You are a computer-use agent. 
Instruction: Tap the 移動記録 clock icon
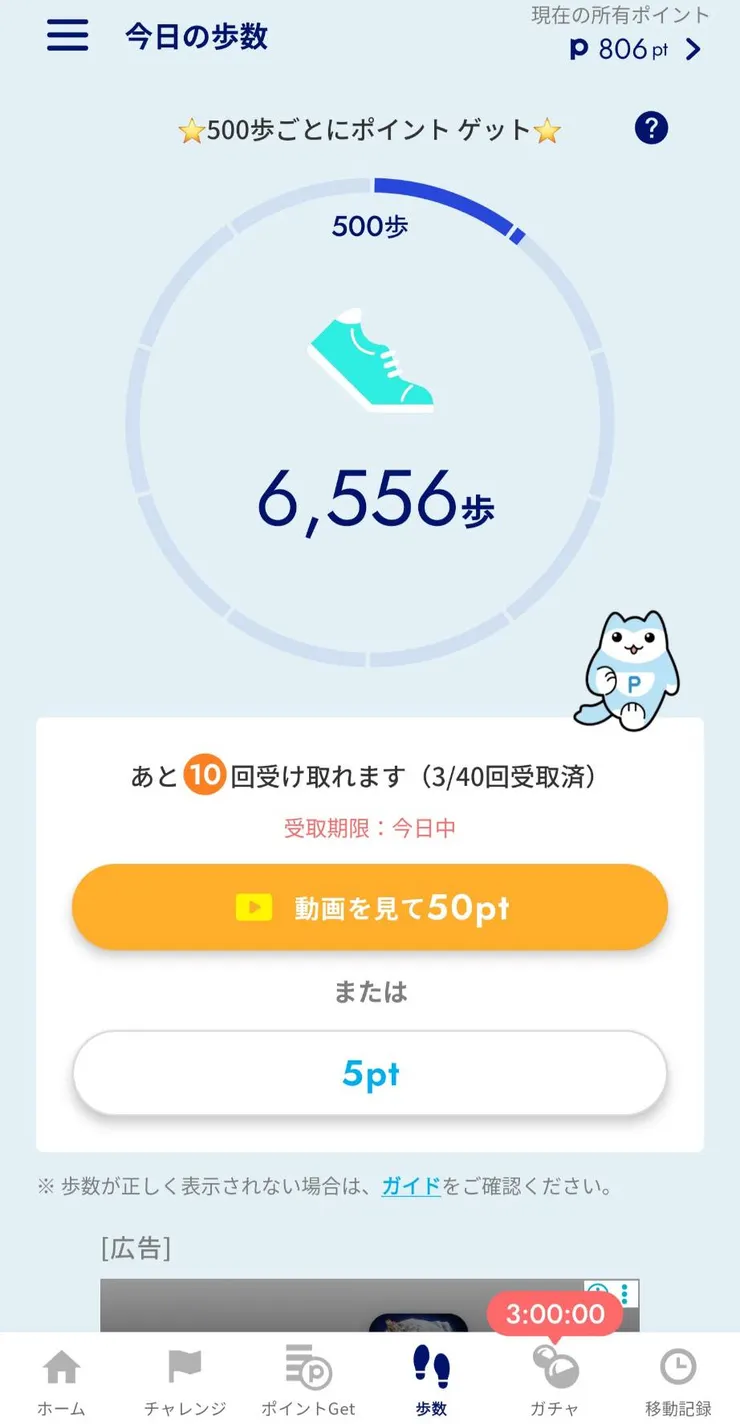[x=677, y=1365]
